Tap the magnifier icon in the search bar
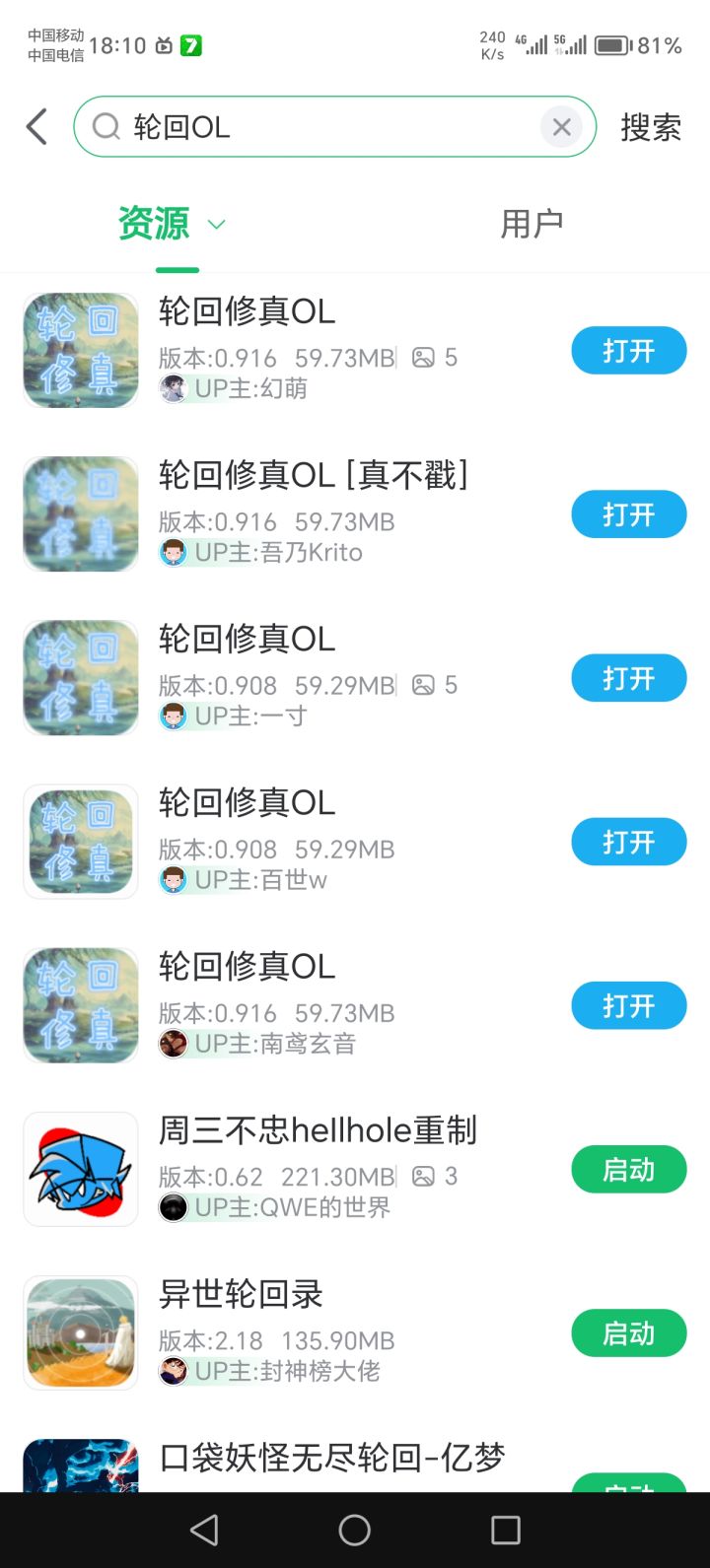This screenshot has width=710, height=1568. pyautogui.click(x=105, y=126)
